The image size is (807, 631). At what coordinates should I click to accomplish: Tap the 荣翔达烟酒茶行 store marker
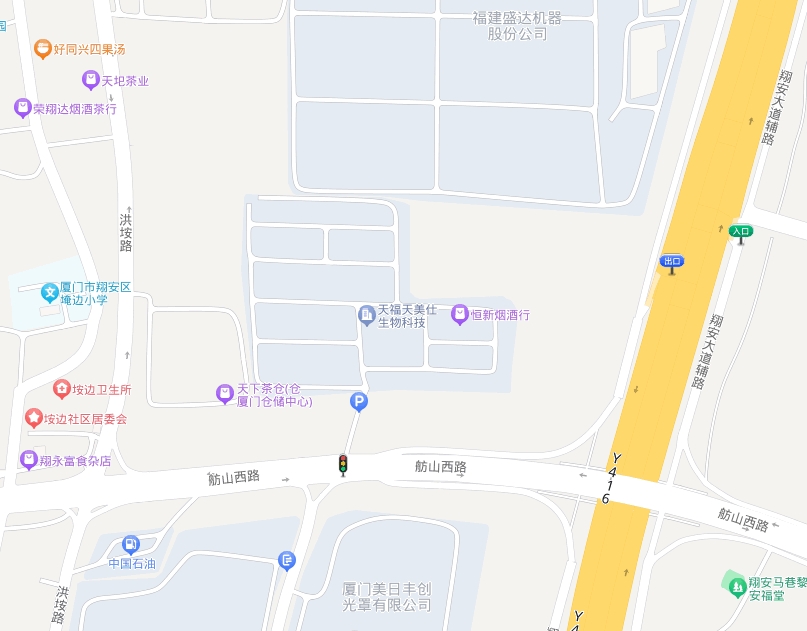[22, 108]
